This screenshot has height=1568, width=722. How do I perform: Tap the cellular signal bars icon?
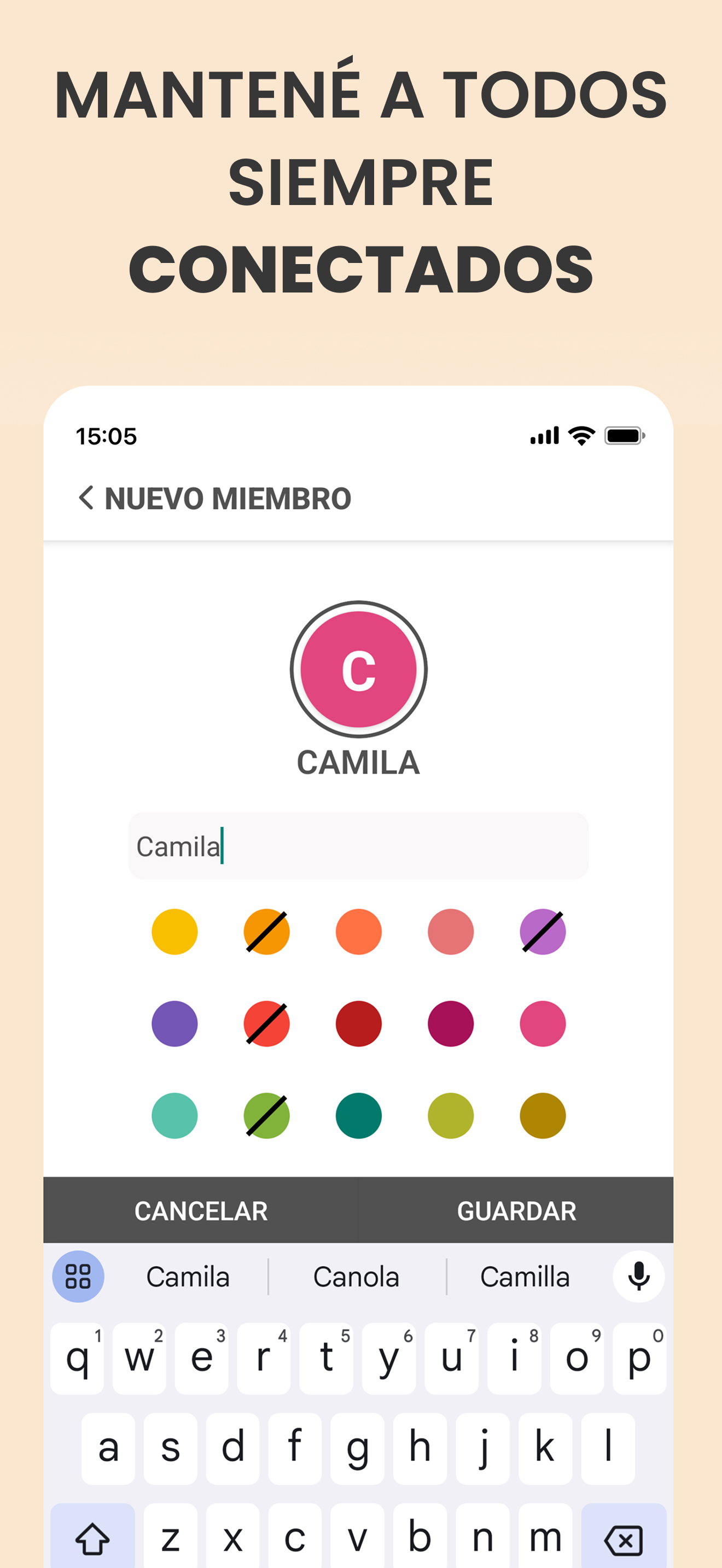coord(545,435)
